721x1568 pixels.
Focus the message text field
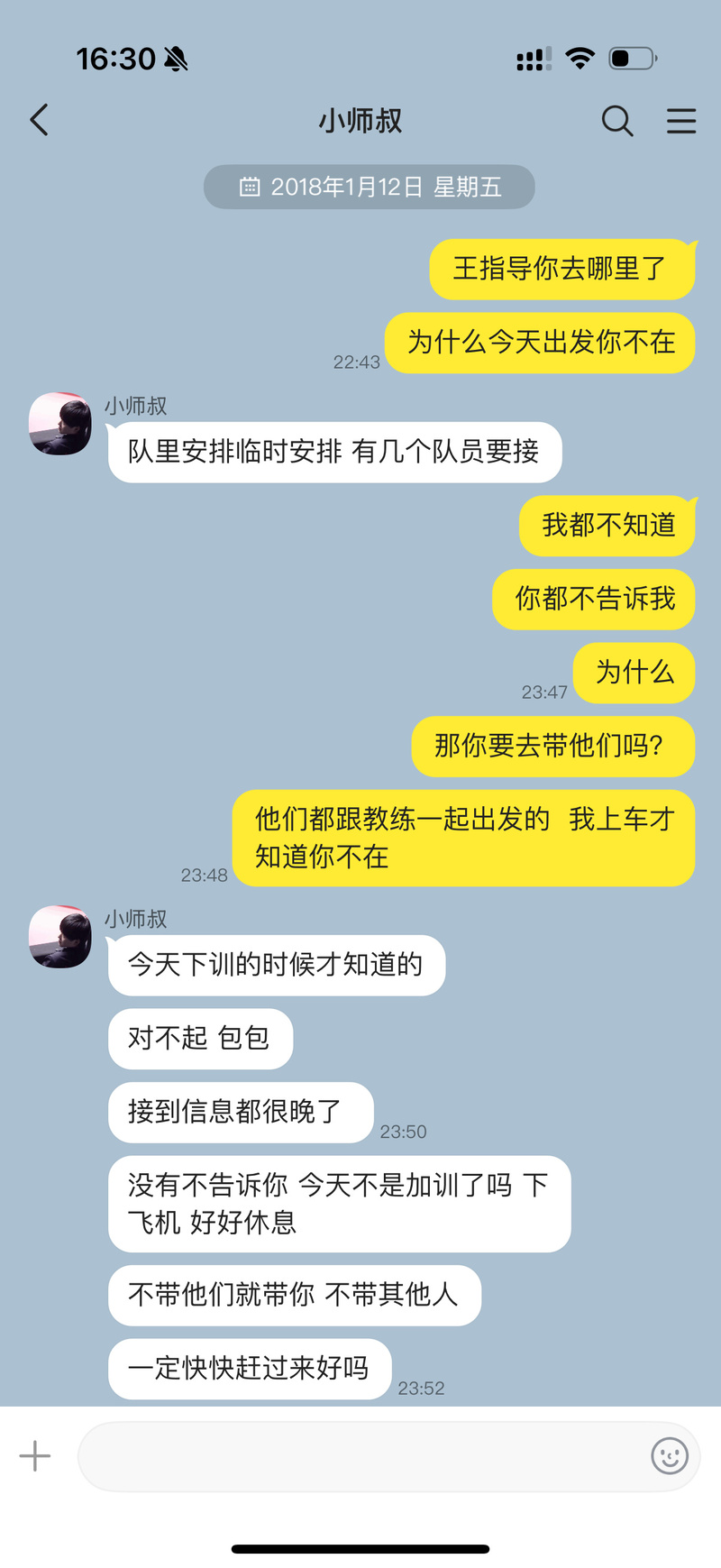[x=360, y=1455]
